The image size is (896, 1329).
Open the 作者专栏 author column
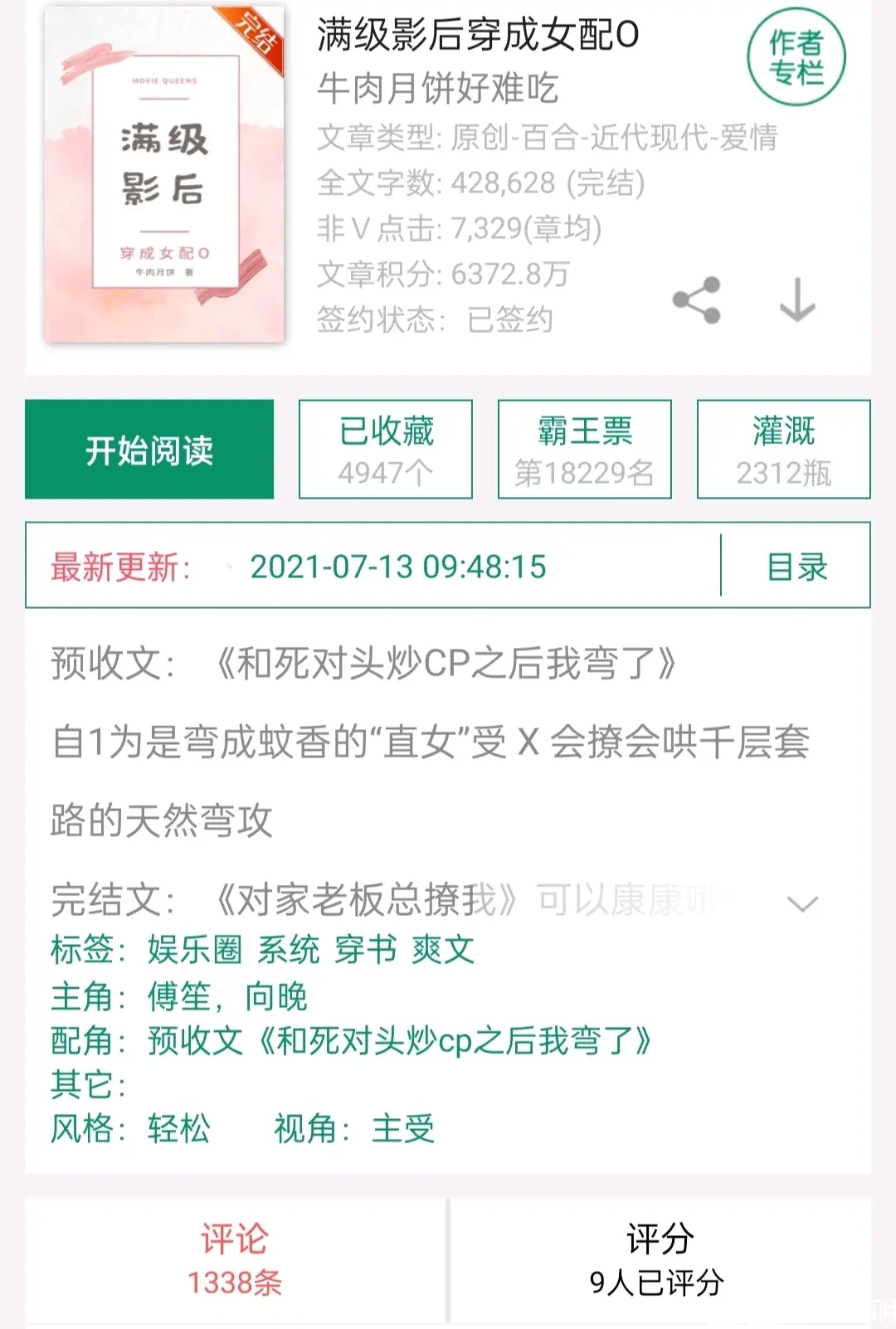[x=796, y=57]
